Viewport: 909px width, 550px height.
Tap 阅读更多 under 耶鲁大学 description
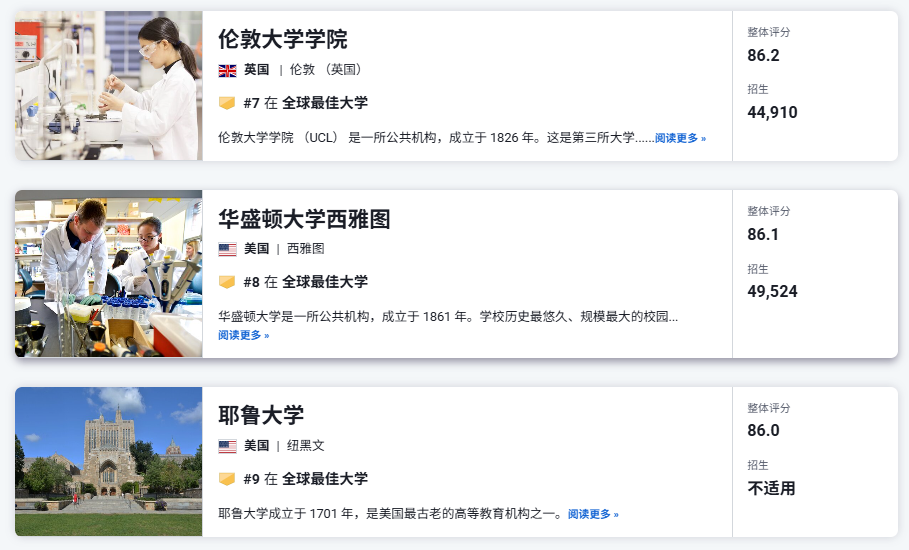(593, 514)
